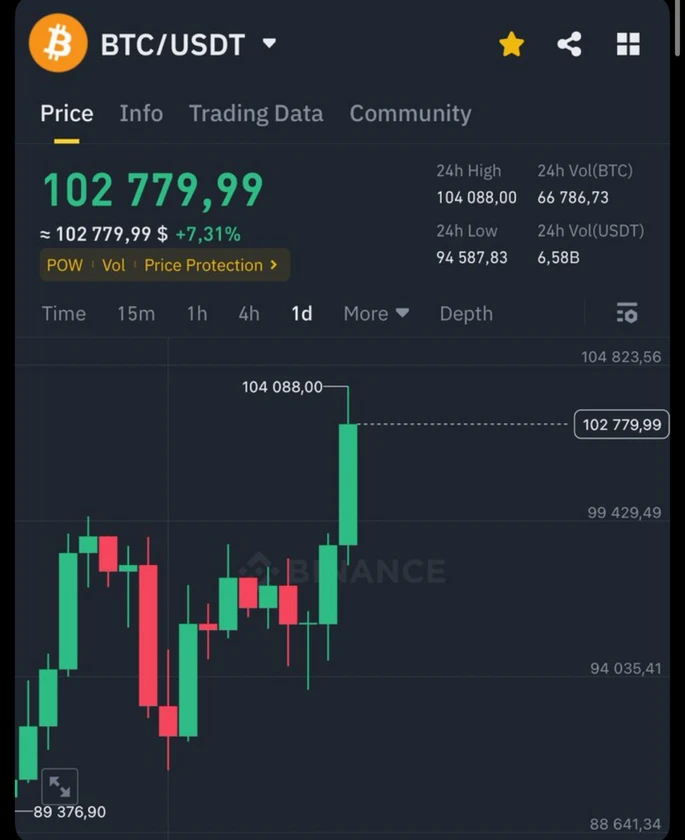Select the Price tab
The image size is (685, 840).
67,113
